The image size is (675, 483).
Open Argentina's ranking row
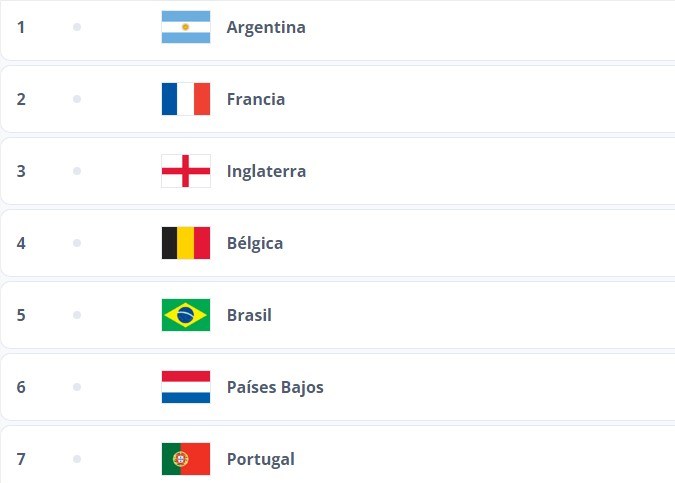click(x=266, y=27)
